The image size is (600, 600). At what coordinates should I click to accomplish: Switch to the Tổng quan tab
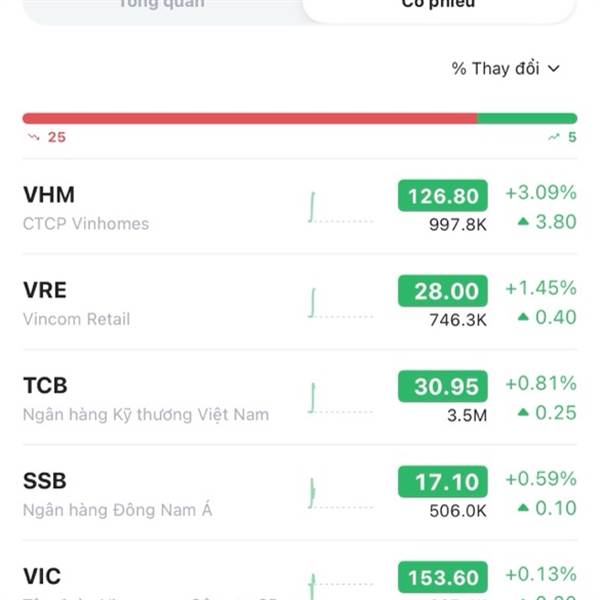click(x=162, y=5)
